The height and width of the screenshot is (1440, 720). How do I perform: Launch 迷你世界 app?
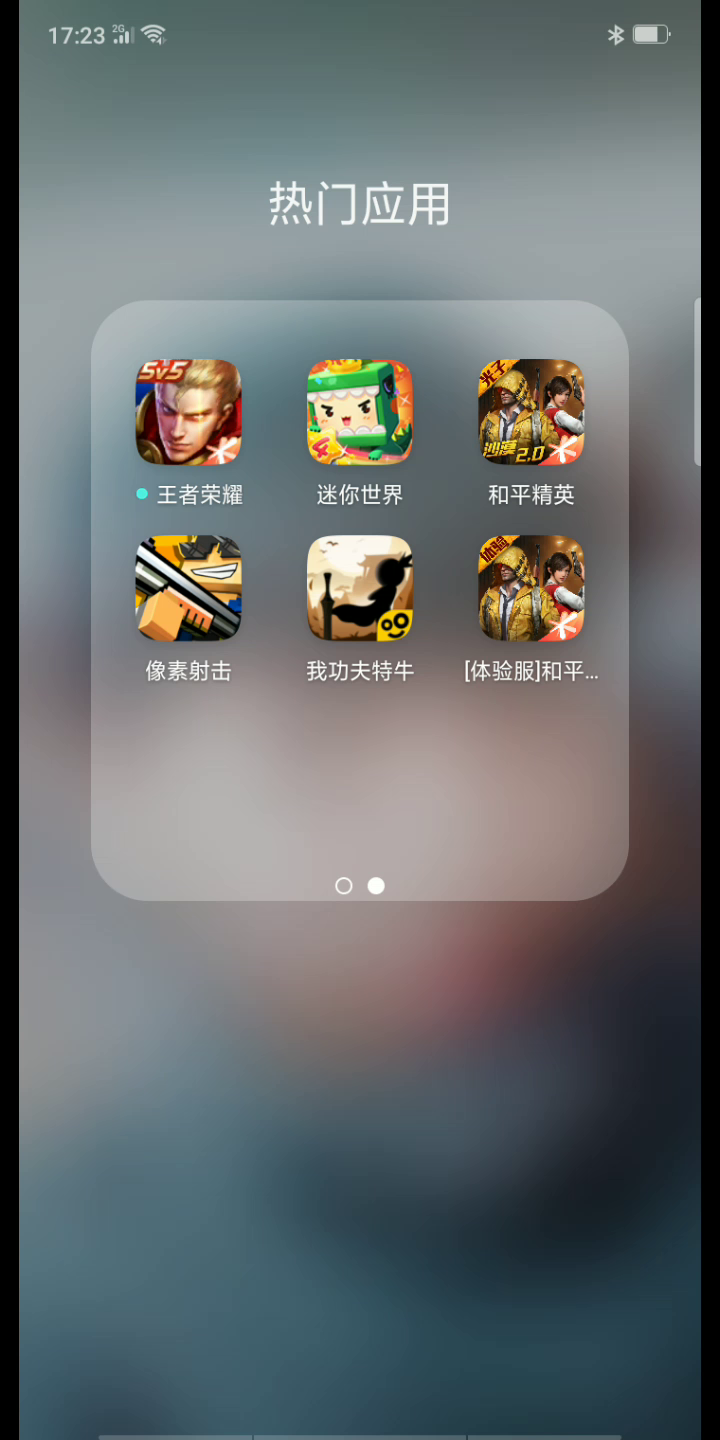click(360, 412)
